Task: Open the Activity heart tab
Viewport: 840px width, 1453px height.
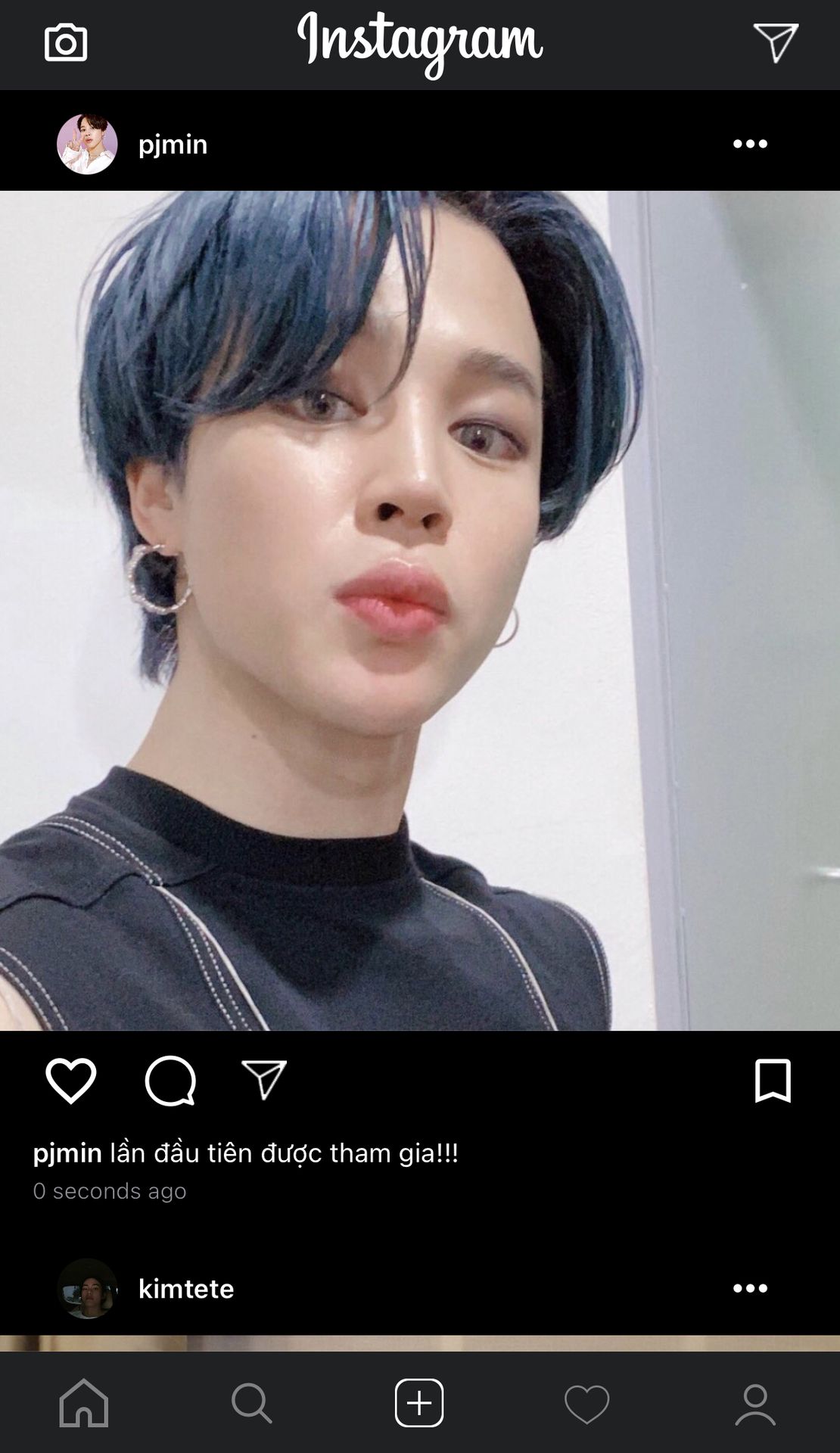Action: 587,1405
